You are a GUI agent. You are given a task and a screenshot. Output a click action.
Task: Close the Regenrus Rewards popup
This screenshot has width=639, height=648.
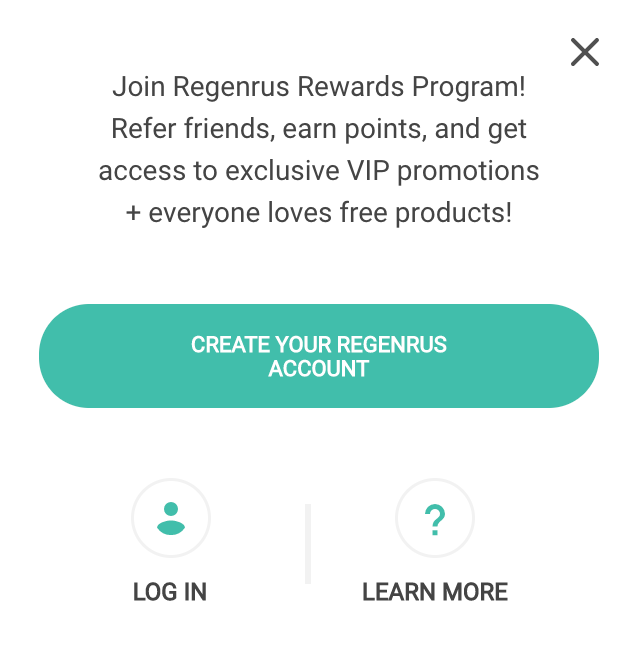tap(584, 52)
